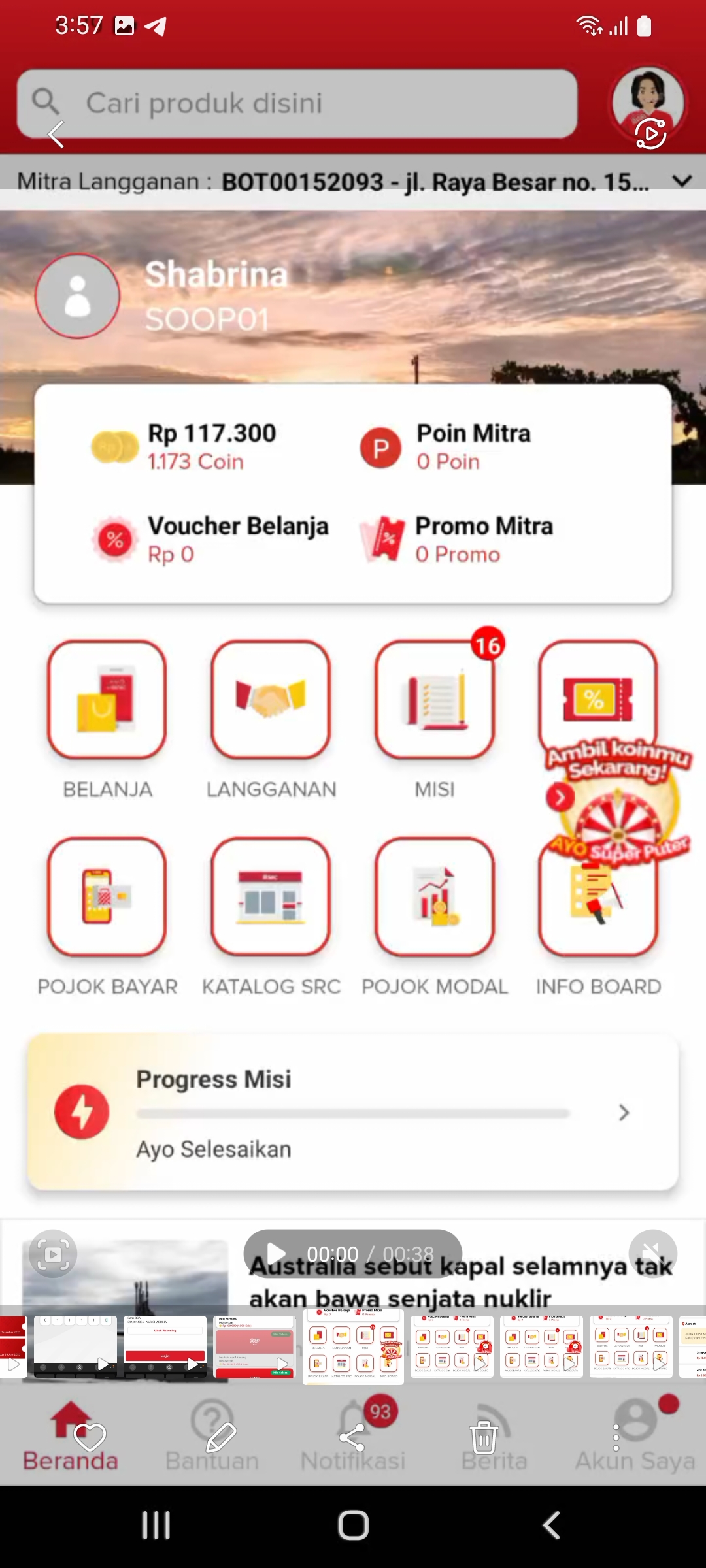The image size is (706, 1568).
Task: Open the LANGGANAN menu
Action: pos(271,700)
